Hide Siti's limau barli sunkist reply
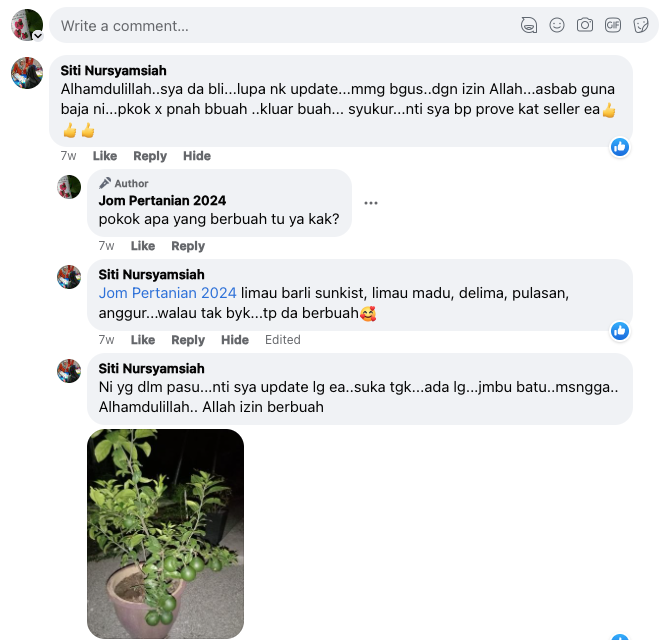 (x=235, y=340)
